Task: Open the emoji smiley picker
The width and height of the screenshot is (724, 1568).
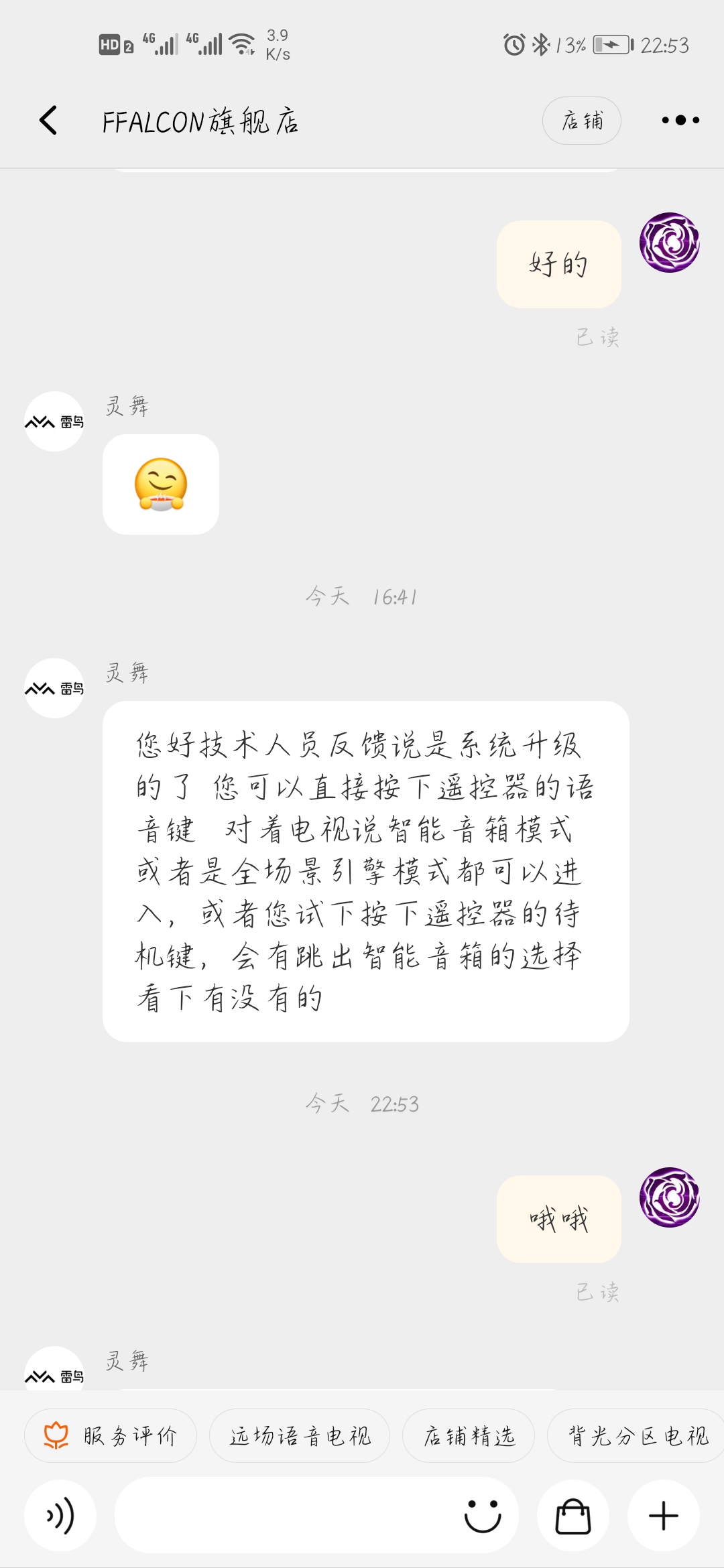Action: click(483, 1516)
